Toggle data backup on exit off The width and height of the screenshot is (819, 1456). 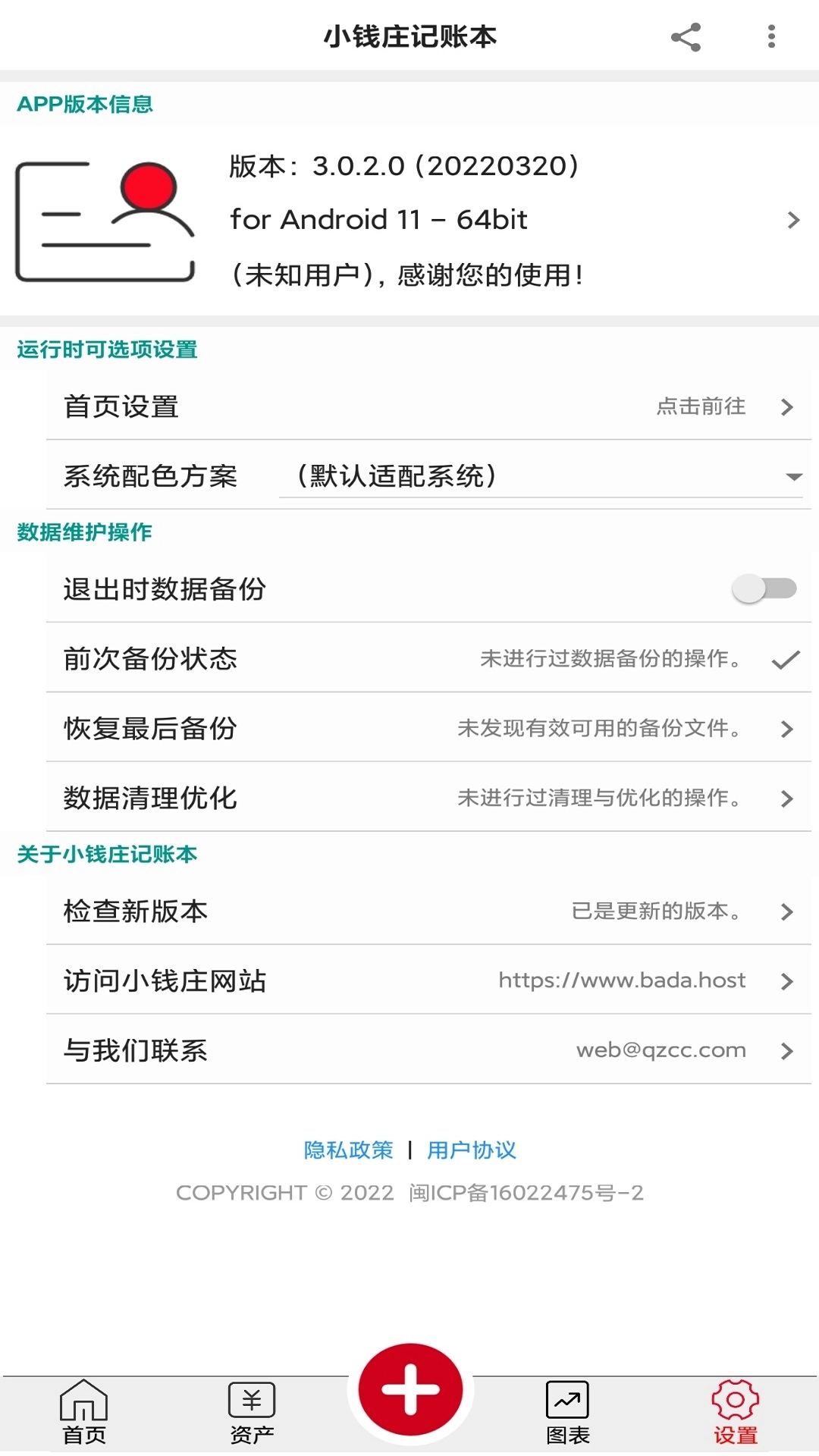pos(762,588)
